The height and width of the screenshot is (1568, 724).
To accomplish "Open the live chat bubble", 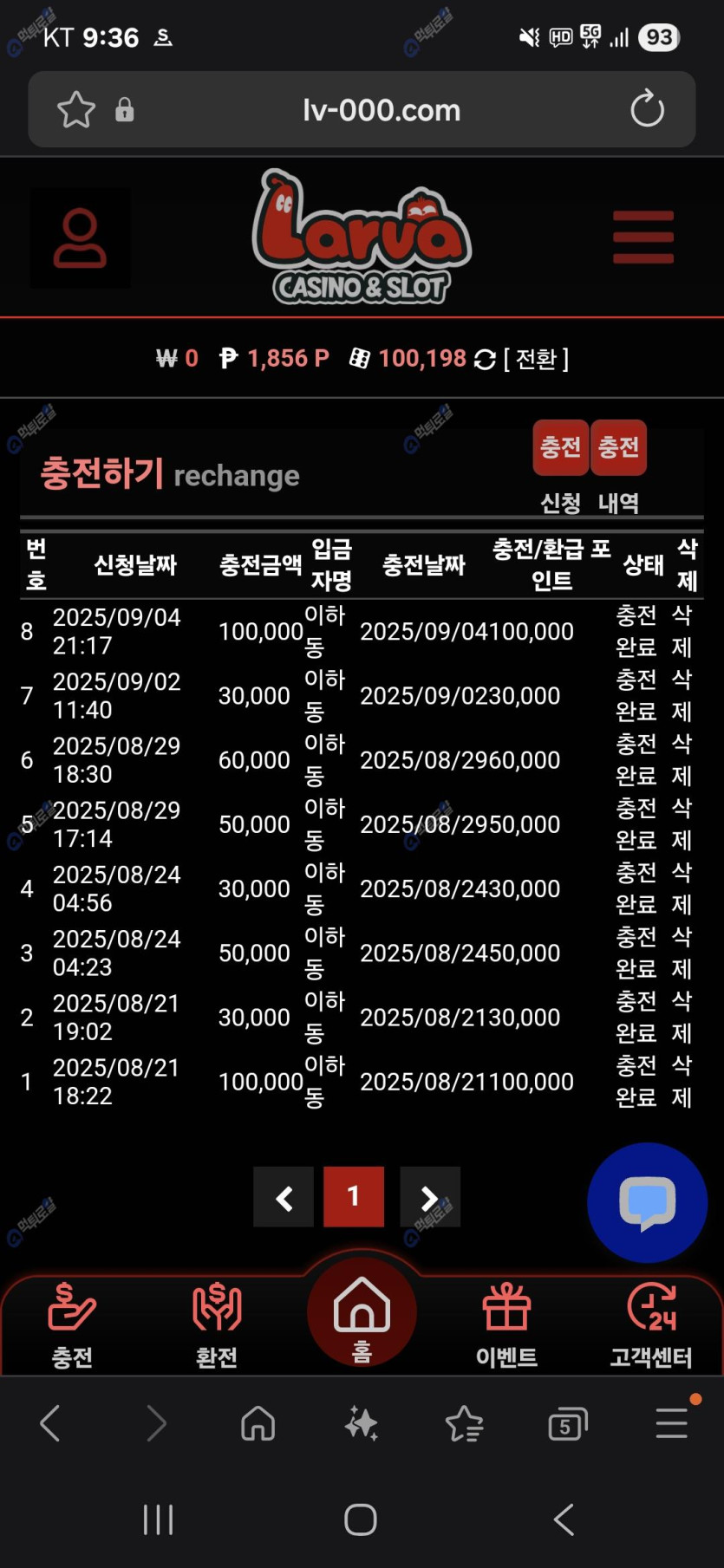I will (x=647, y=1202).
